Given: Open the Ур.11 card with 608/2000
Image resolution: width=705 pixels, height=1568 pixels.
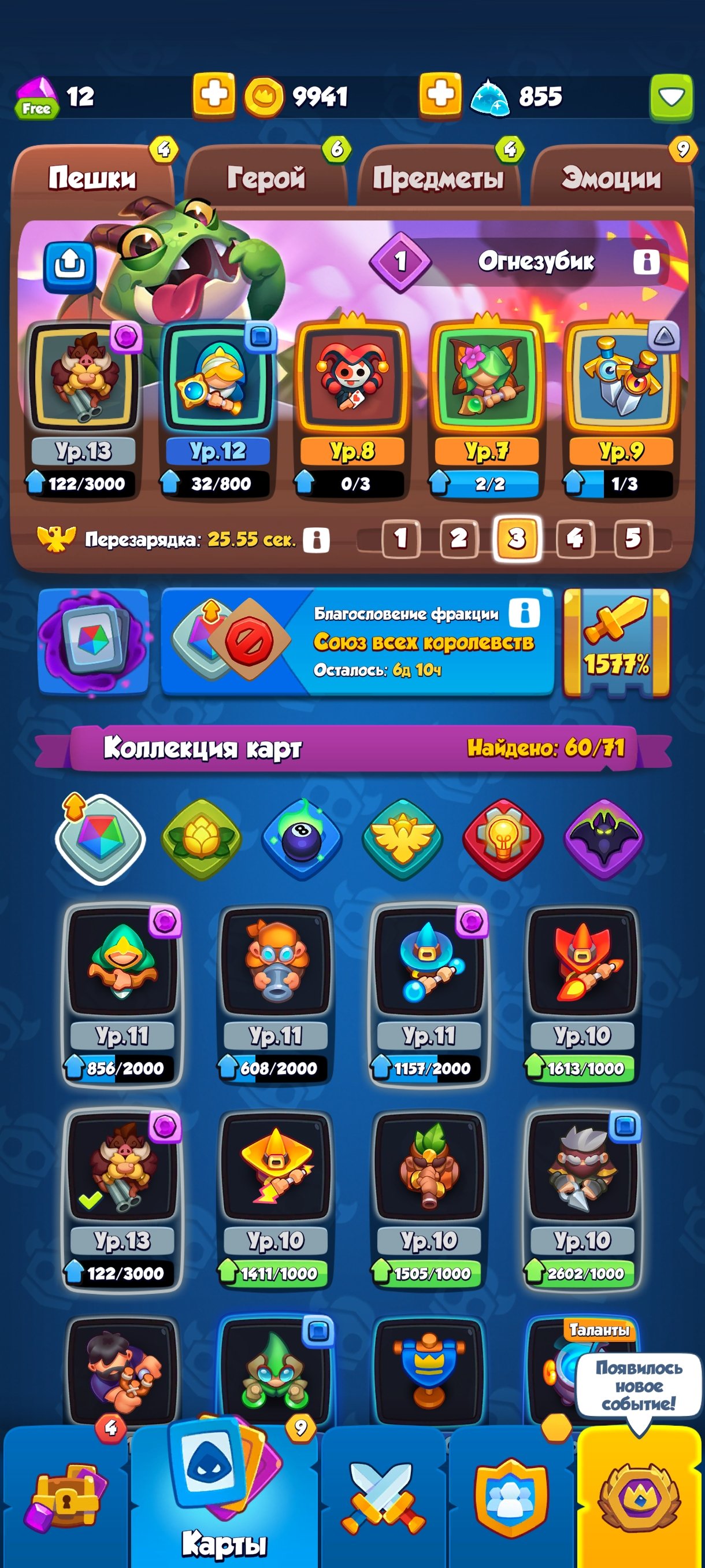Looking at the screenshot, I should click(x=276, y=993).
